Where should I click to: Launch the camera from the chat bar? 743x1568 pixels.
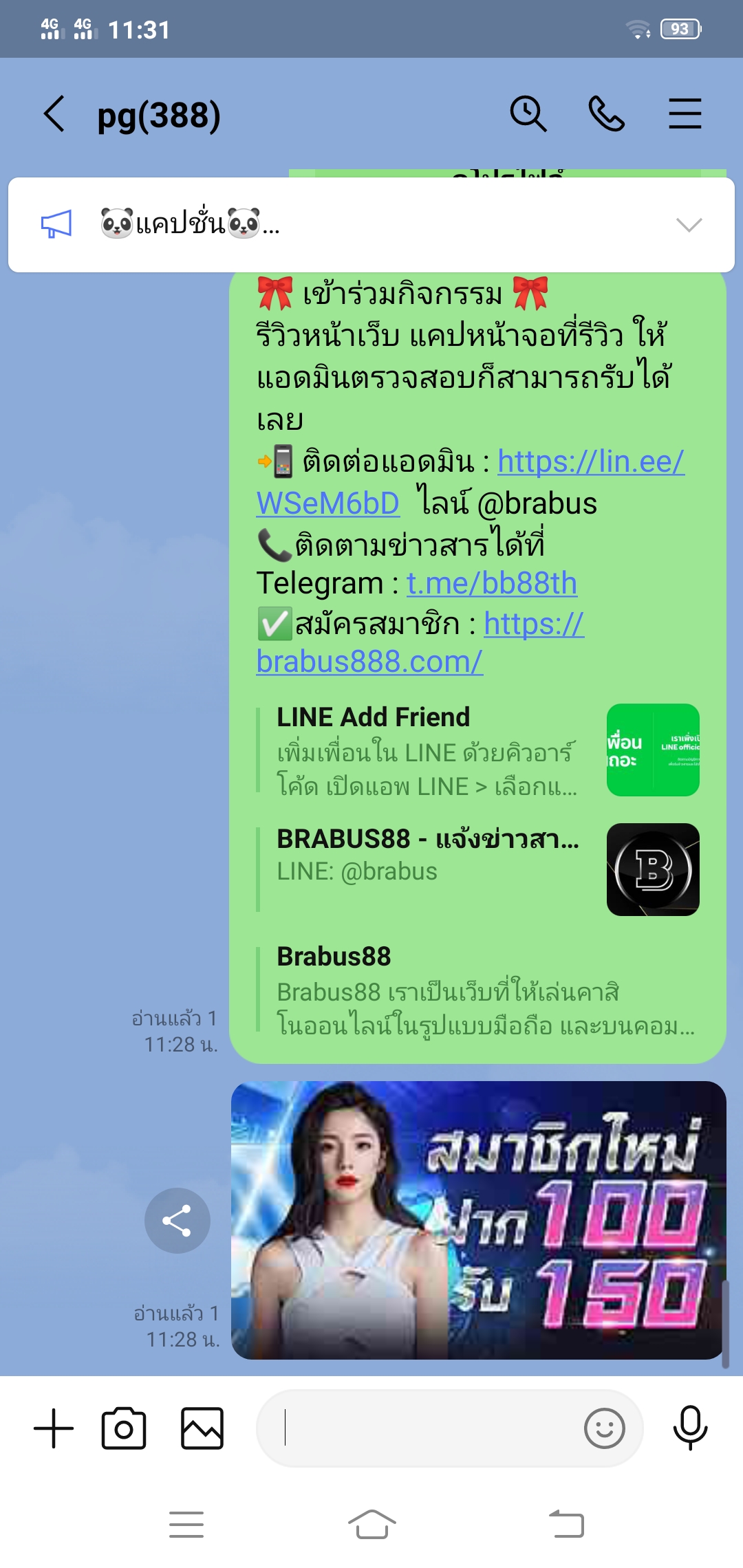tap(124, 1428)
